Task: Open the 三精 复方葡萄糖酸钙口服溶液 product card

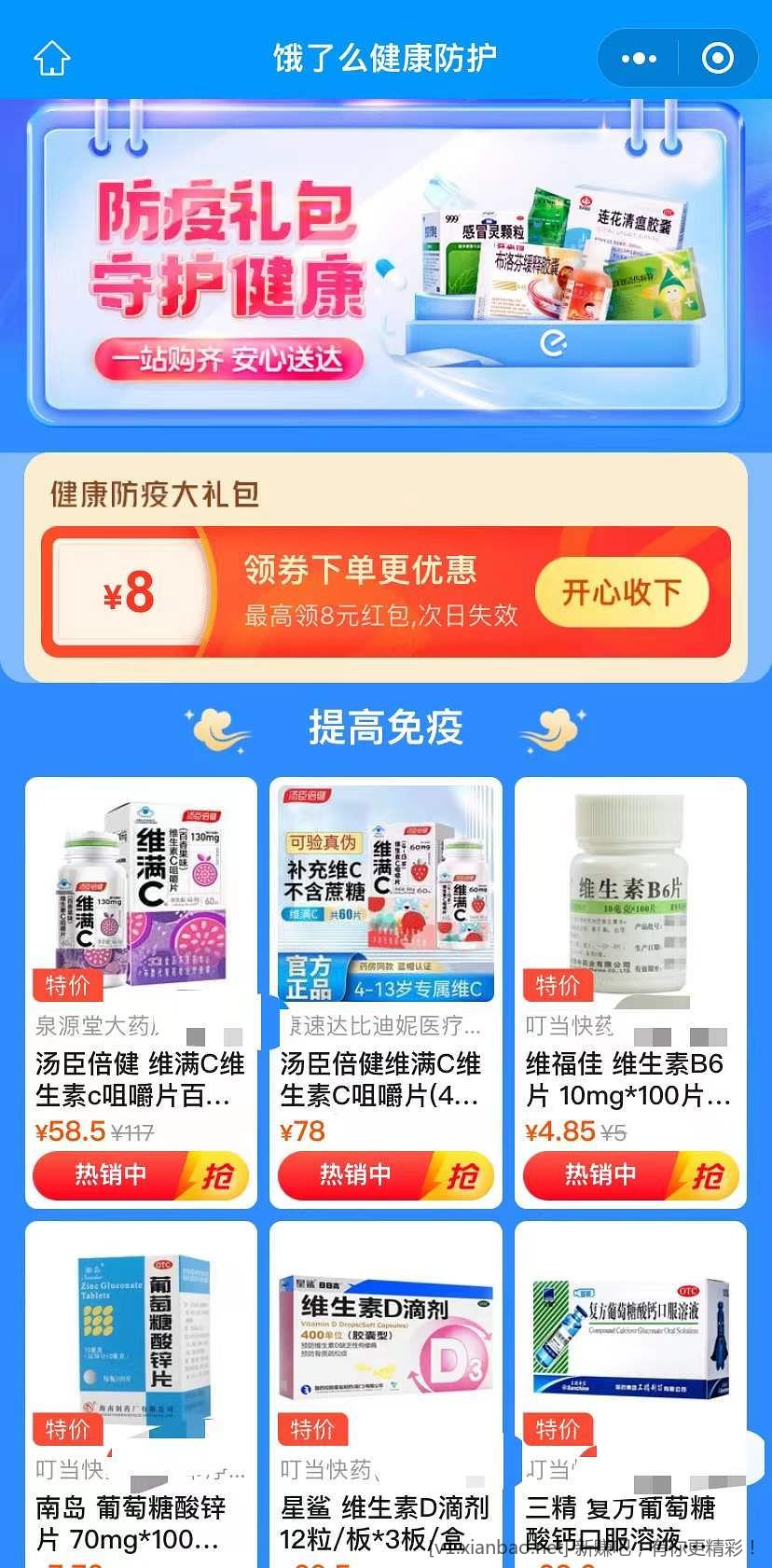Action: coord(630,1381)
